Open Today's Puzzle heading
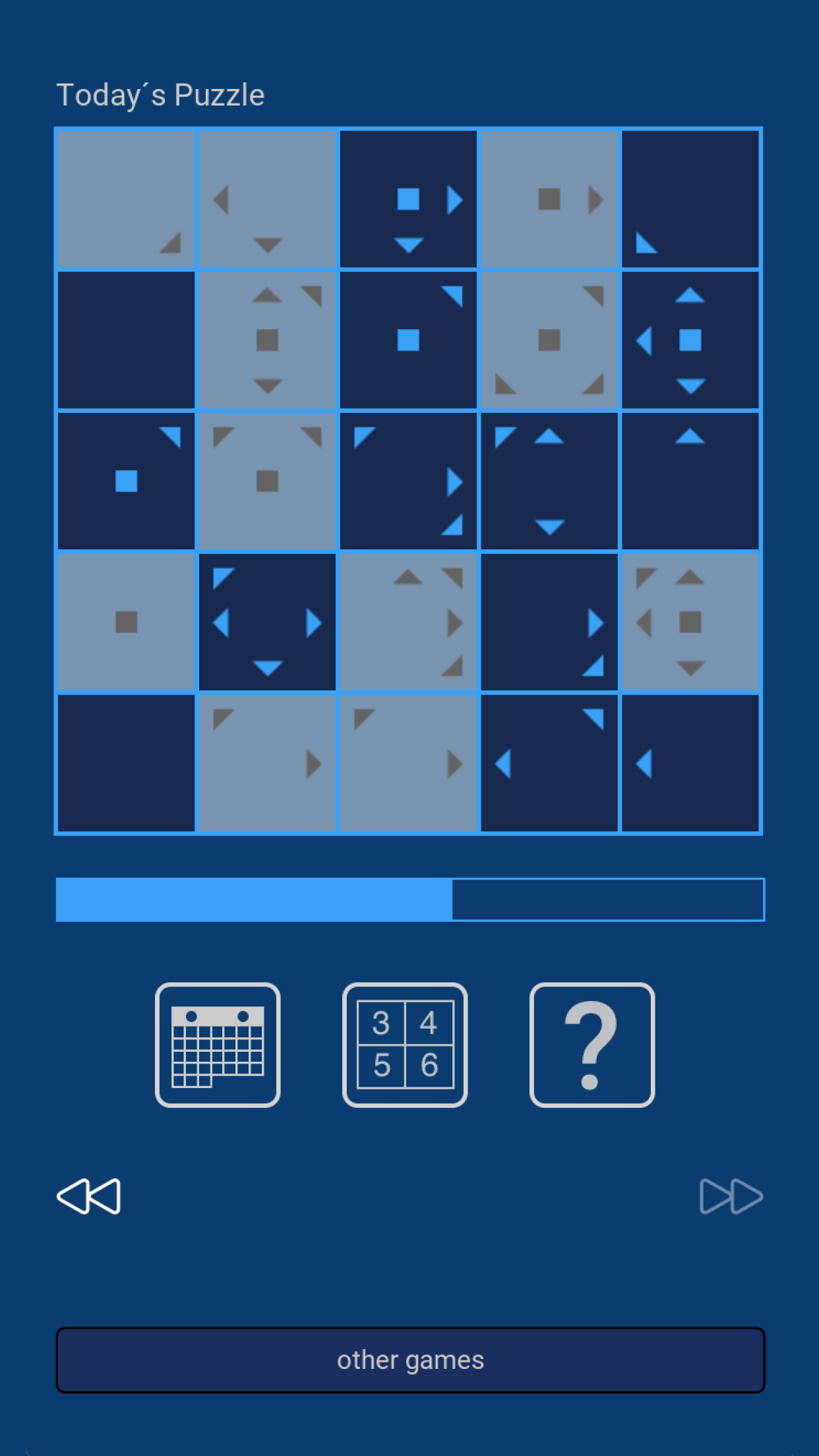Image resolution: width=819 pixels, height=1456 pixels. click(x=161, y=94)
